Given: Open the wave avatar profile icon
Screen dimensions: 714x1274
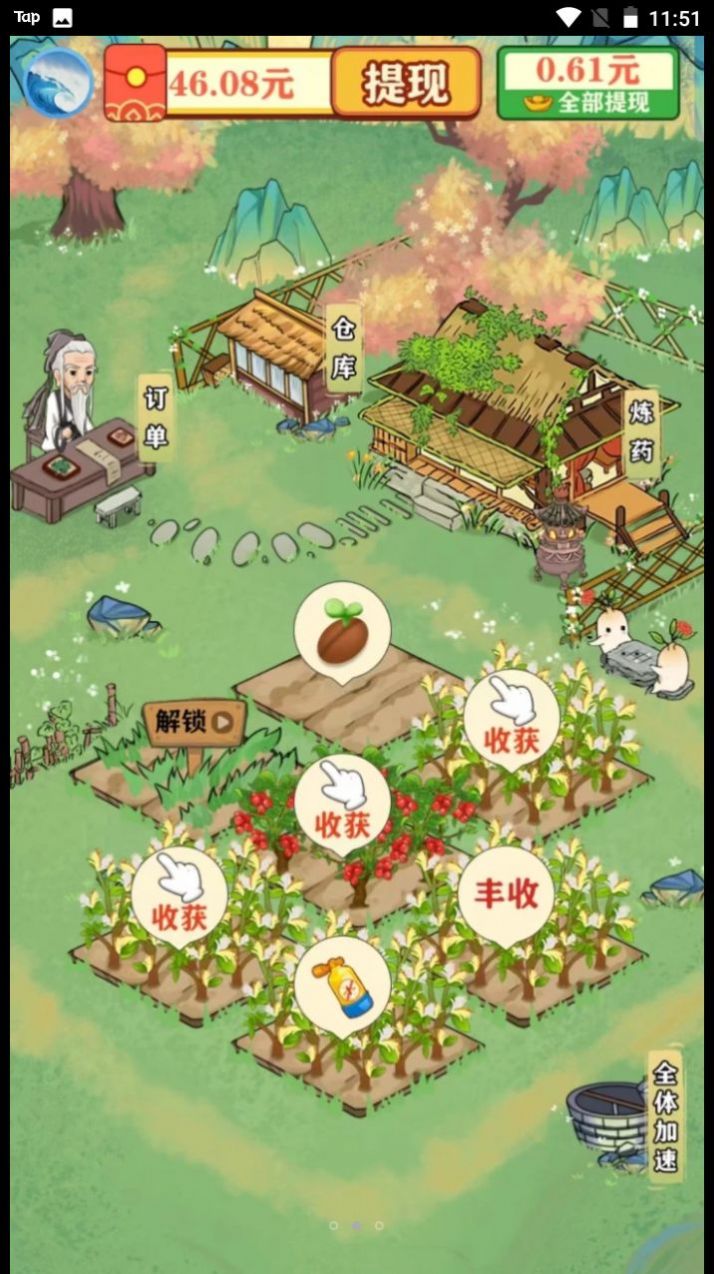Looking at the screenshot, I should click(58, 83).
